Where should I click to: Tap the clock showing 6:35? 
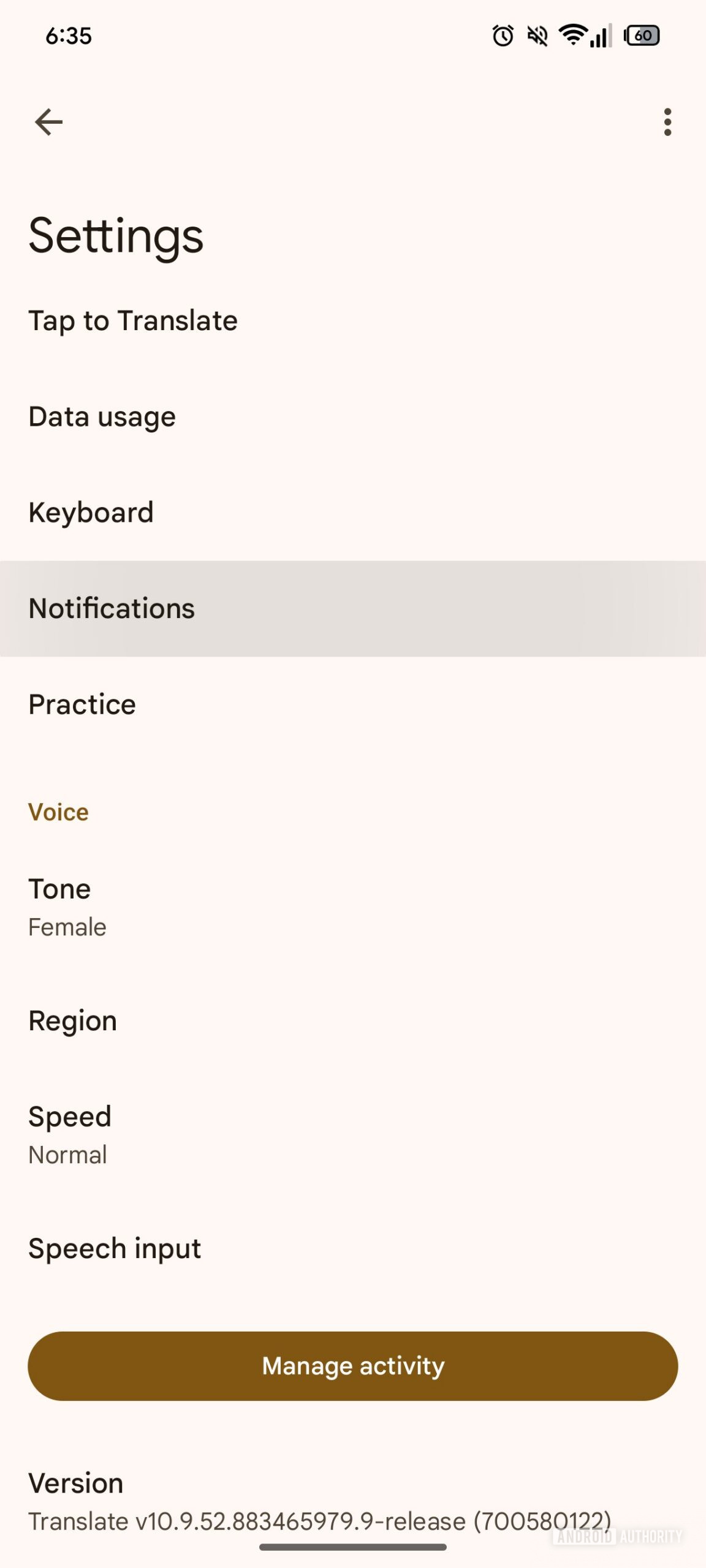pos(67,37)
